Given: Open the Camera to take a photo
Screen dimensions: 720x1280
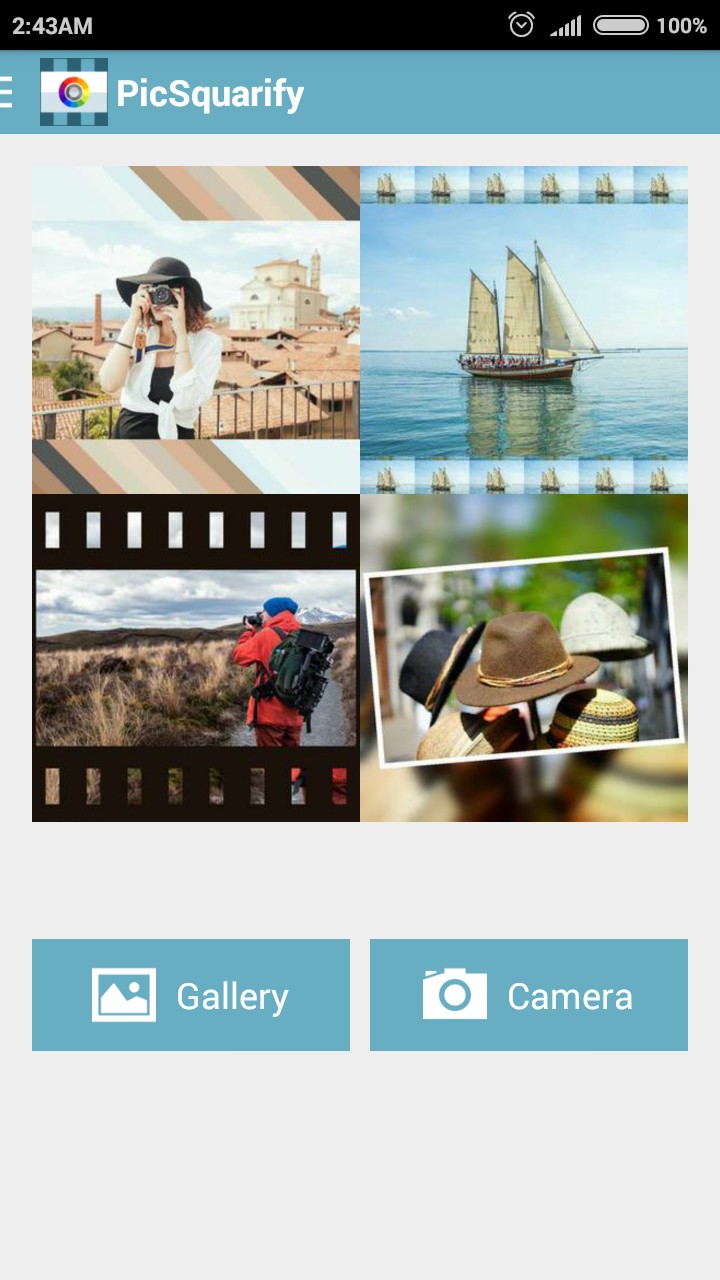Looking at the screenshot, I should 529,995.
